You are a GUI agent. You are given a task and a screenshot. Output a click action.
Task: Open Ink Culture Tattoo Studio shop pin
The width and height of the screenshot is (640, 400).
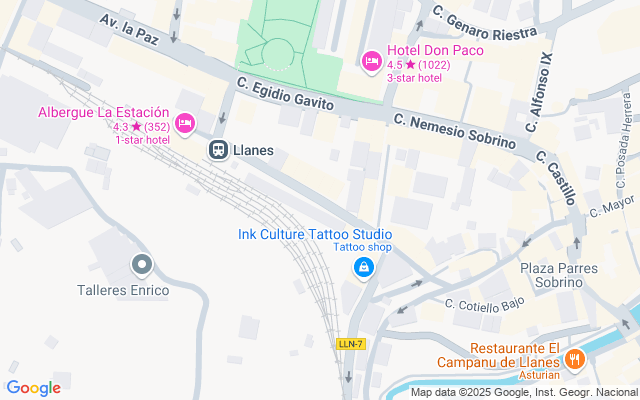click(363, 269)
